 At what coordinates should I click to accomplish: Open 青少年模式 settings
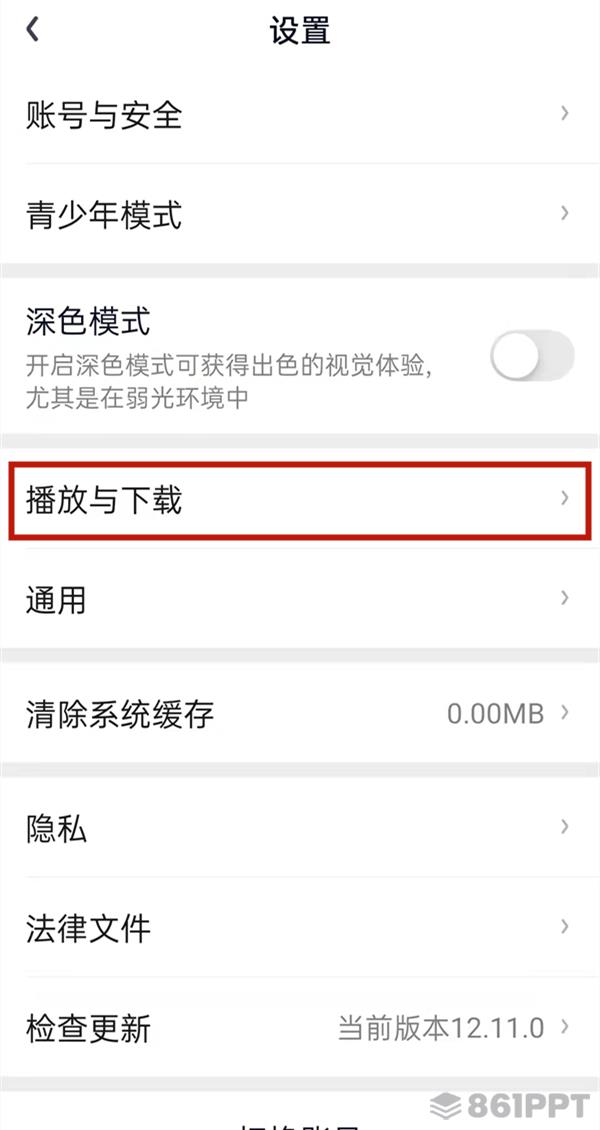(300, 214)
